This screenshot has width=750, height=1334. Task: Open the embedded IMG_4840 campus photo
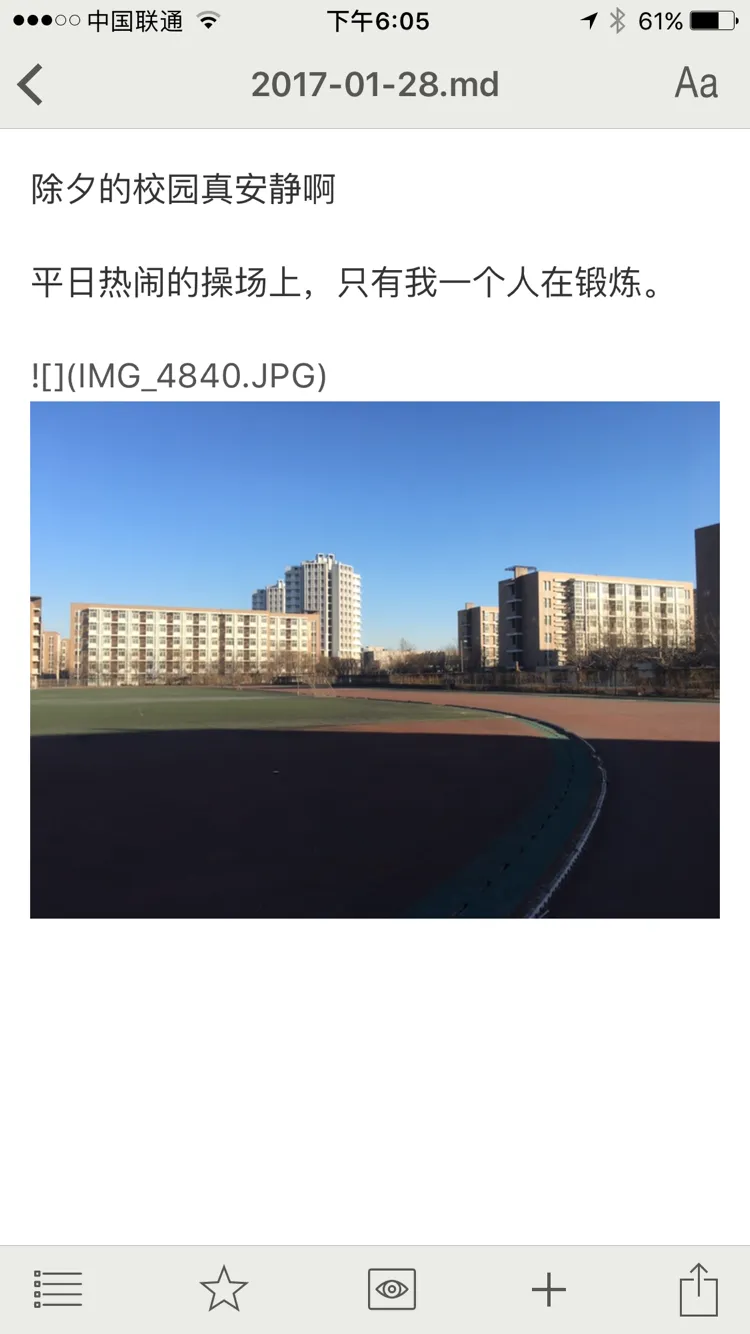click(x=375, y=660)
